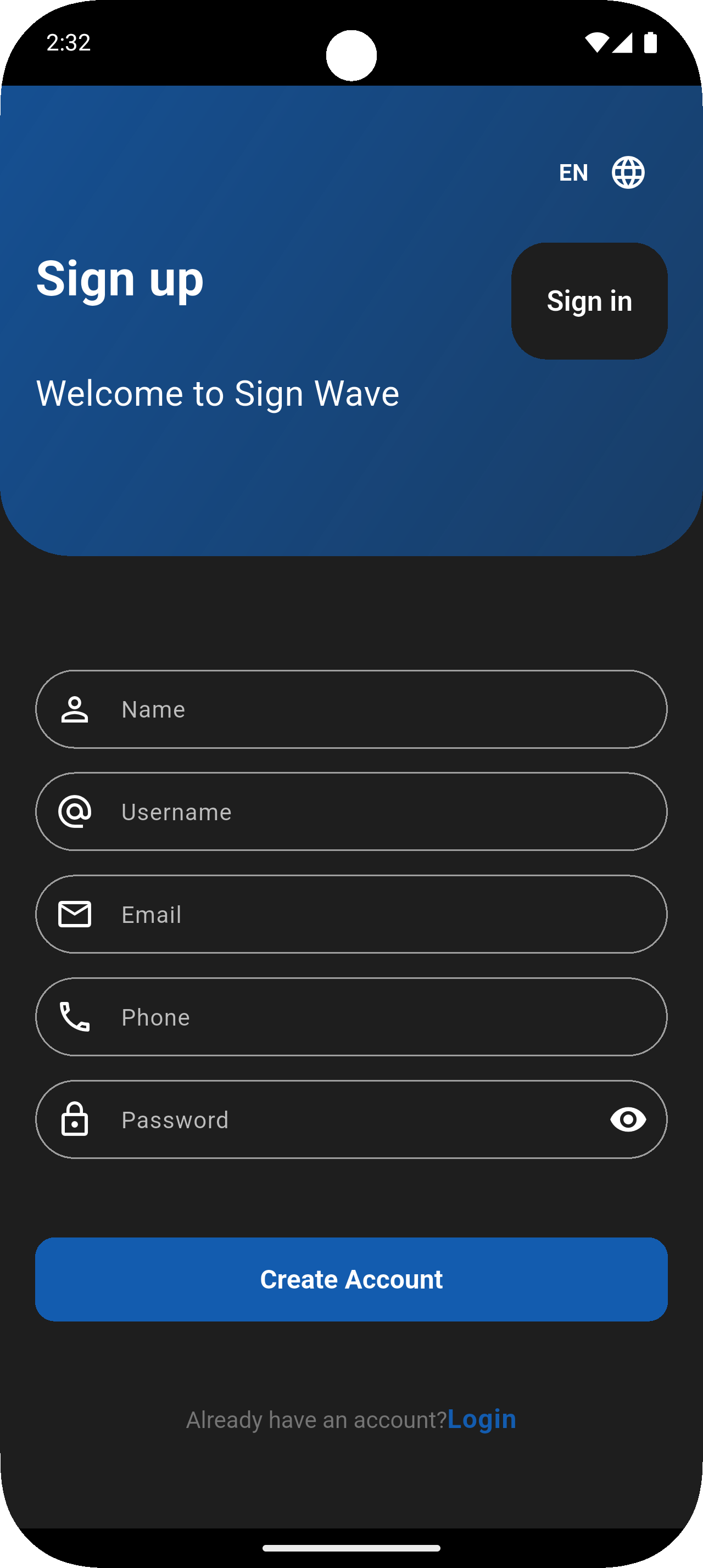Show the password with the eye toggle
The height and width of the screenshot is (1568, 703).
pyautogui.click(x=628, y=1119)
